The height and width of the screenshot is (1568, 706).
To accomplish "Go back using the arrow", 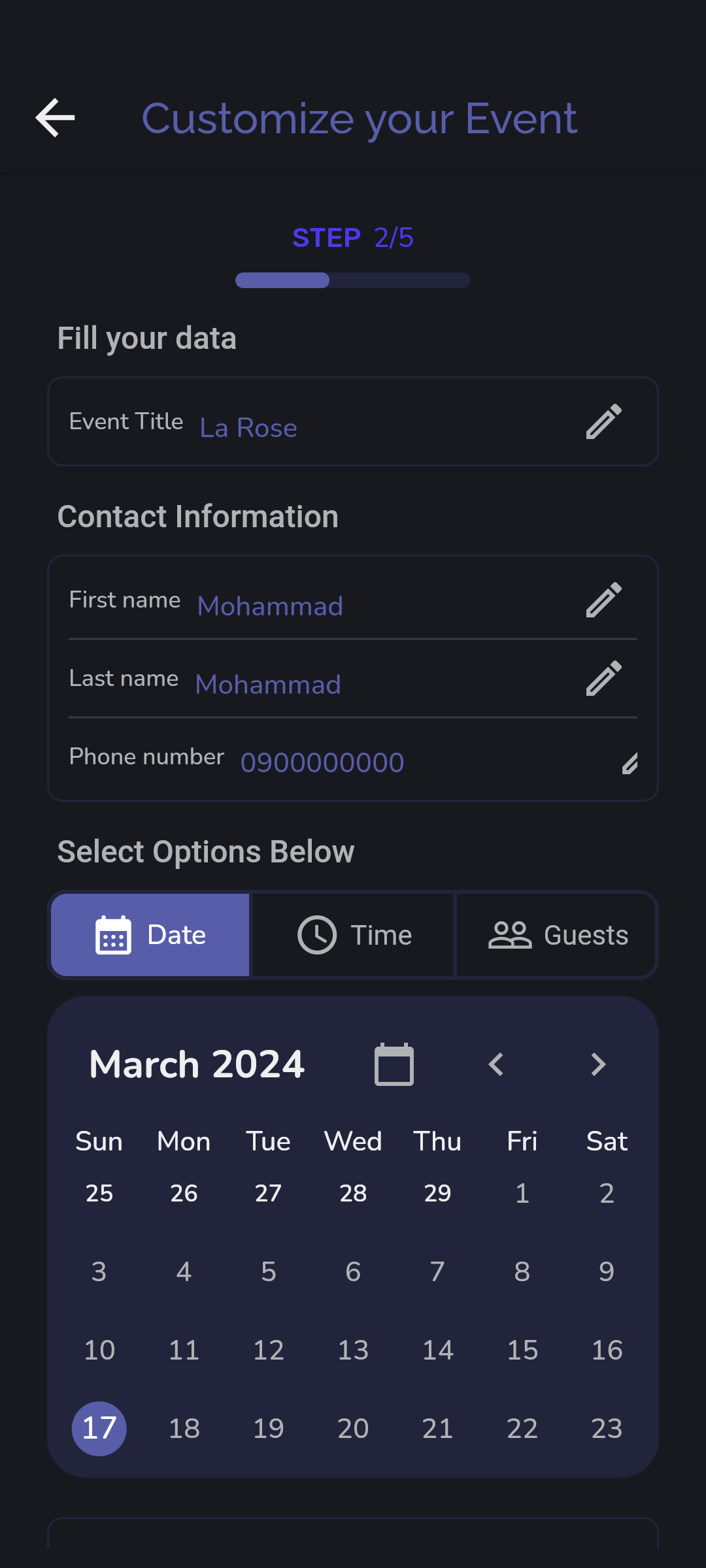I will (56, 118).
